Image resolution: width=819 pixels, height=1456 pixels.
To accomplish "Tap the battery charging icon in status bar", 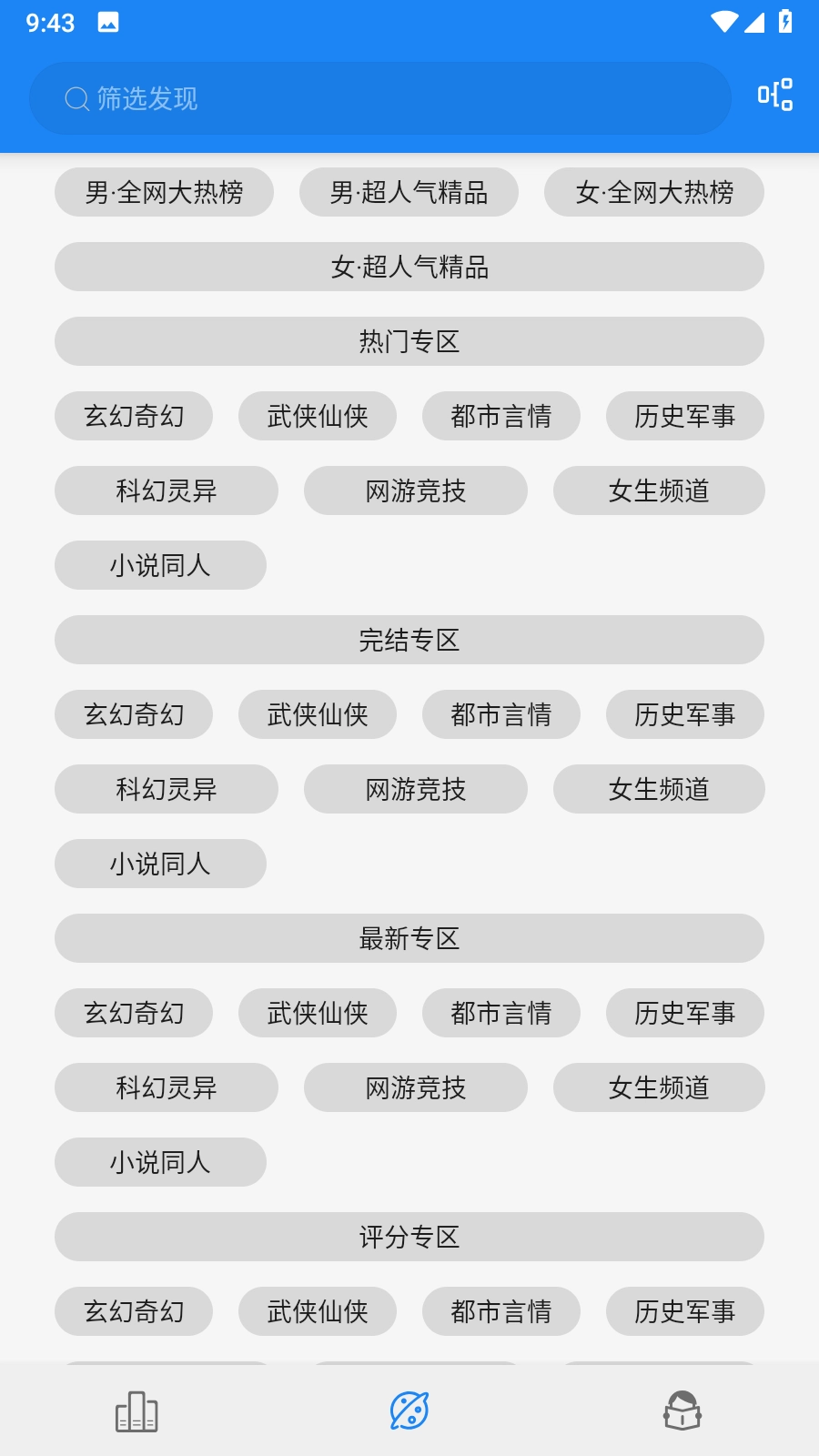I will [x=786, y=22].
